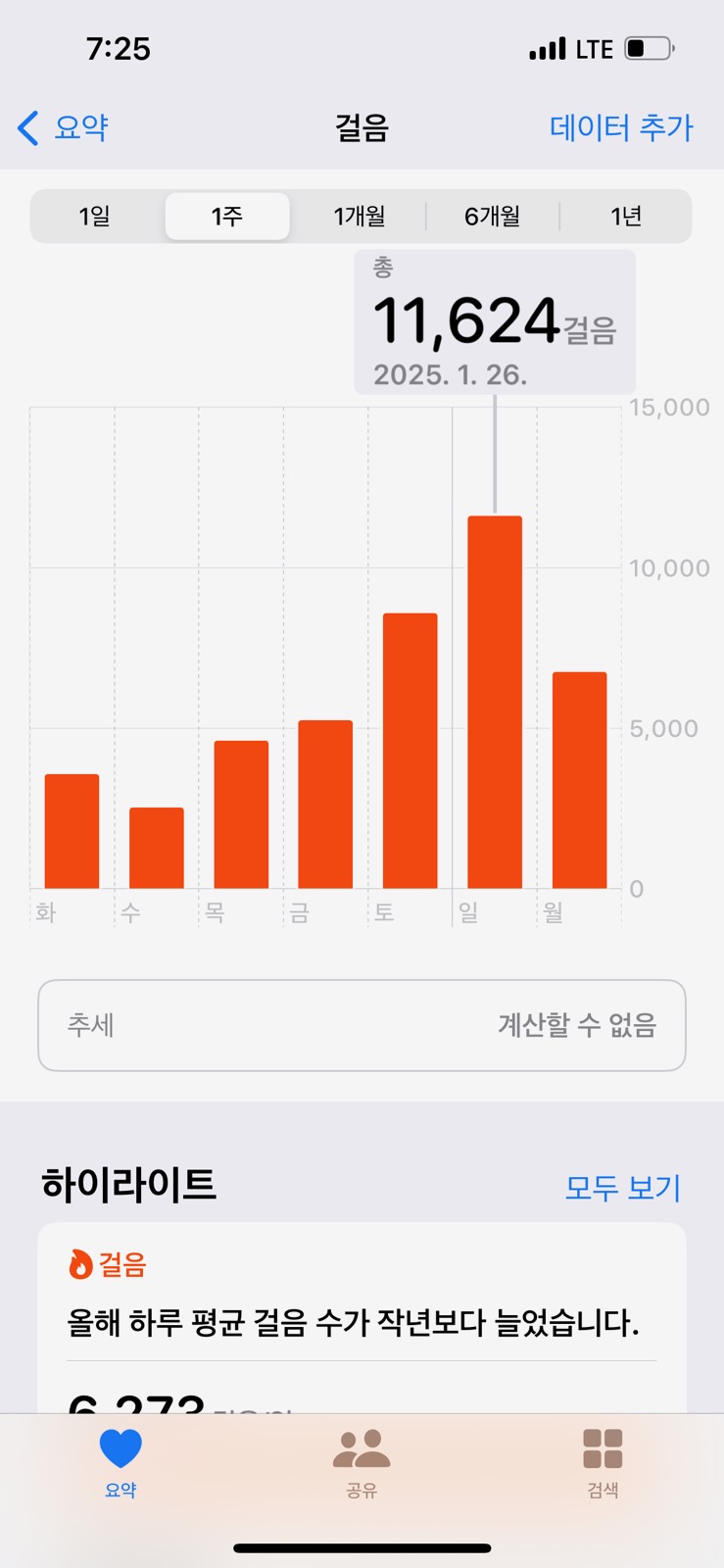This screenshot has height=1568, width=724.
Task: Tap 데이터 추가 to add data
Action: point(621,127)
